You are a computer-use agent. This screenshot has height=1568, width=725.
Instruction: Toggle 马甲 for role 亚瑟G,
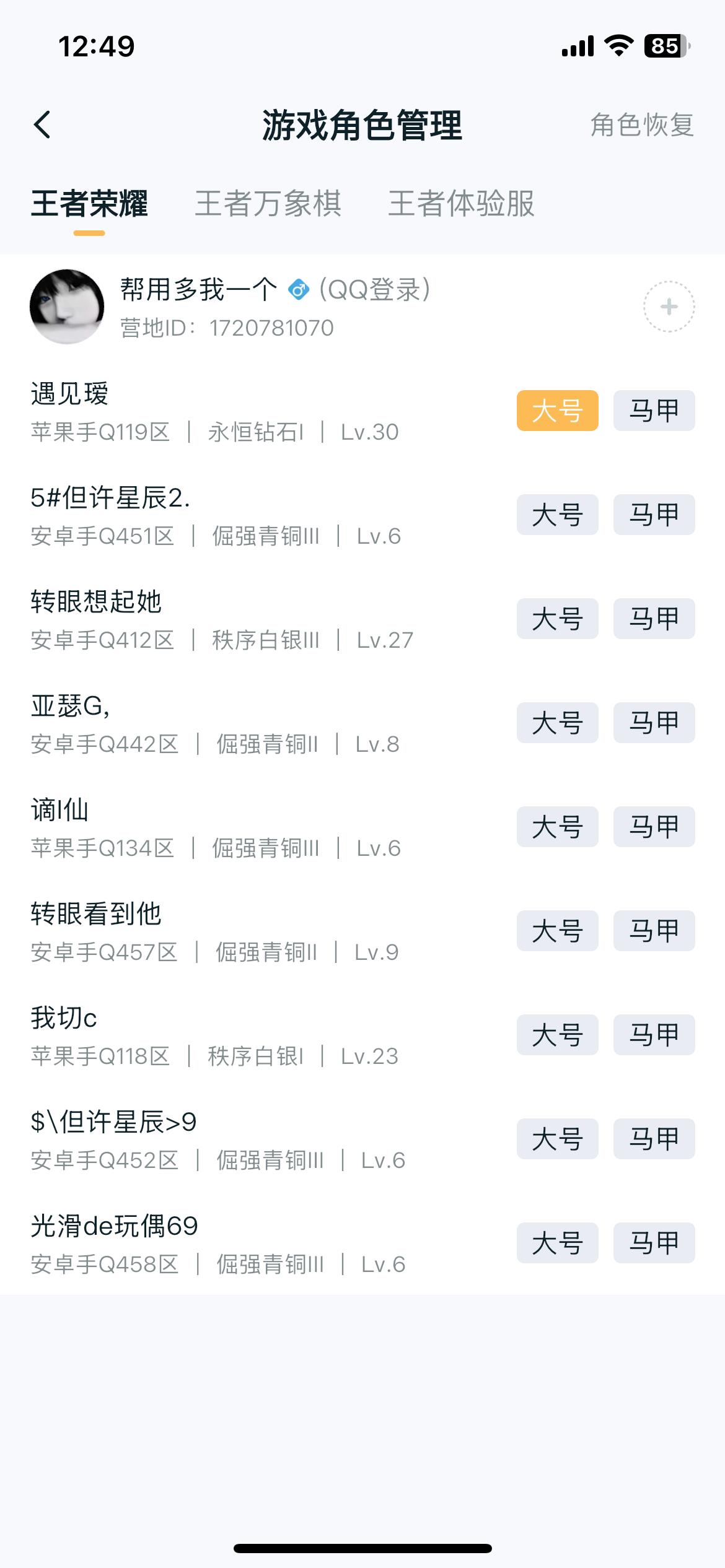[654, 723]
